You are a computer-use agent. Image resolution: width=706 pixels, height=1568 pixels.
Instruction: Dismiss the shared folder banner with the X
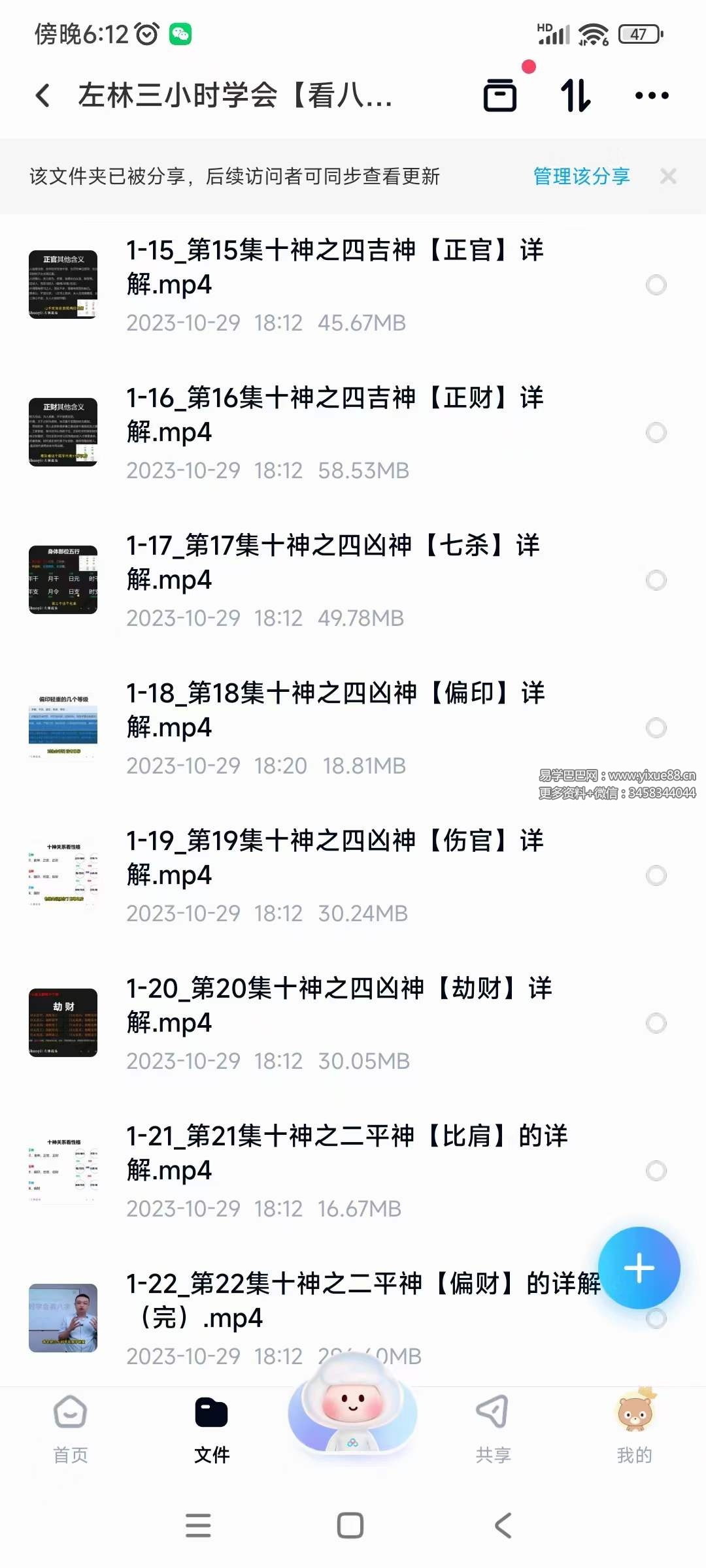point(669,176)
